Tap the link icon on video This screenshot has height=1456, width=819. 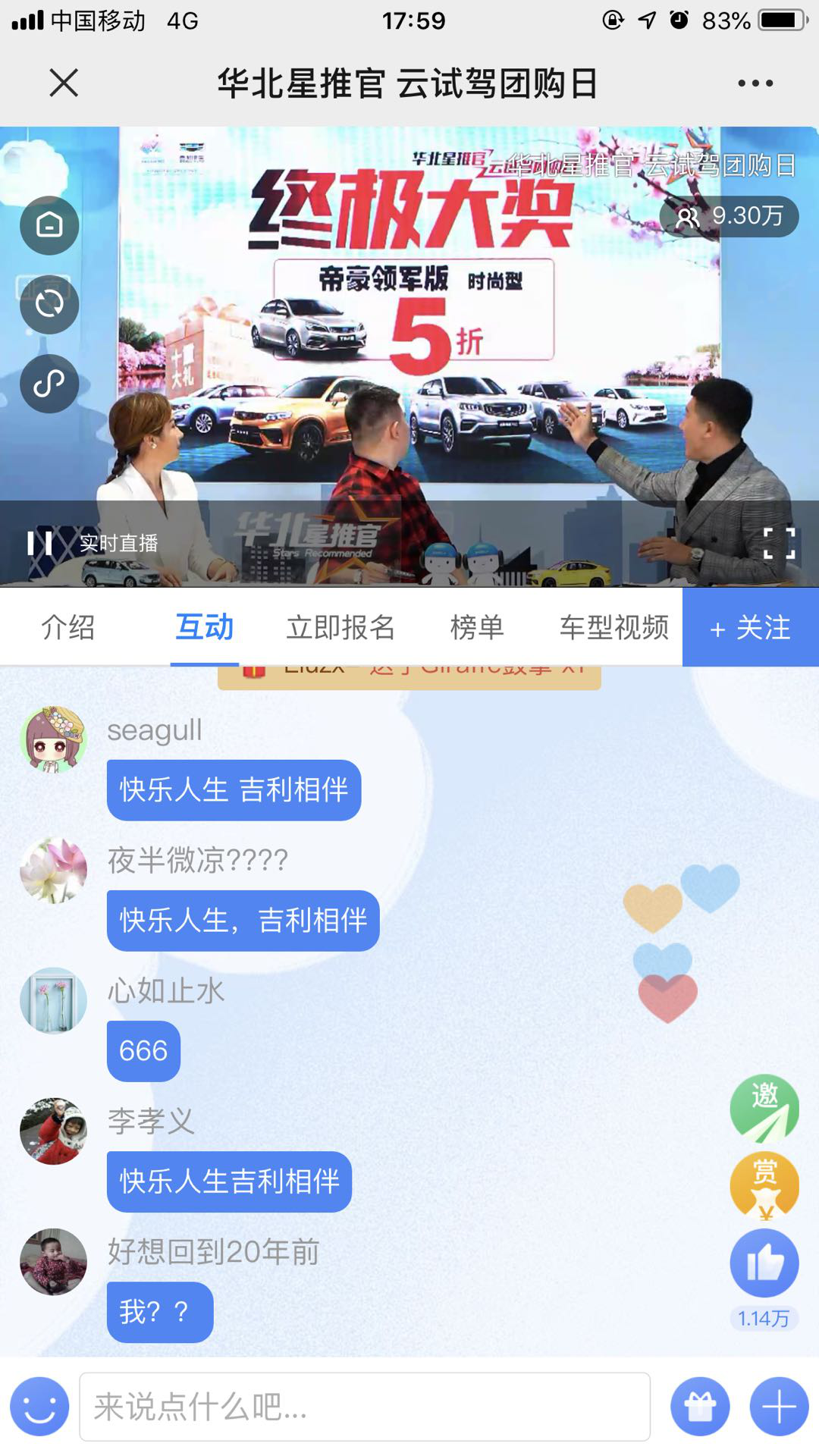(x=49, y=384)
